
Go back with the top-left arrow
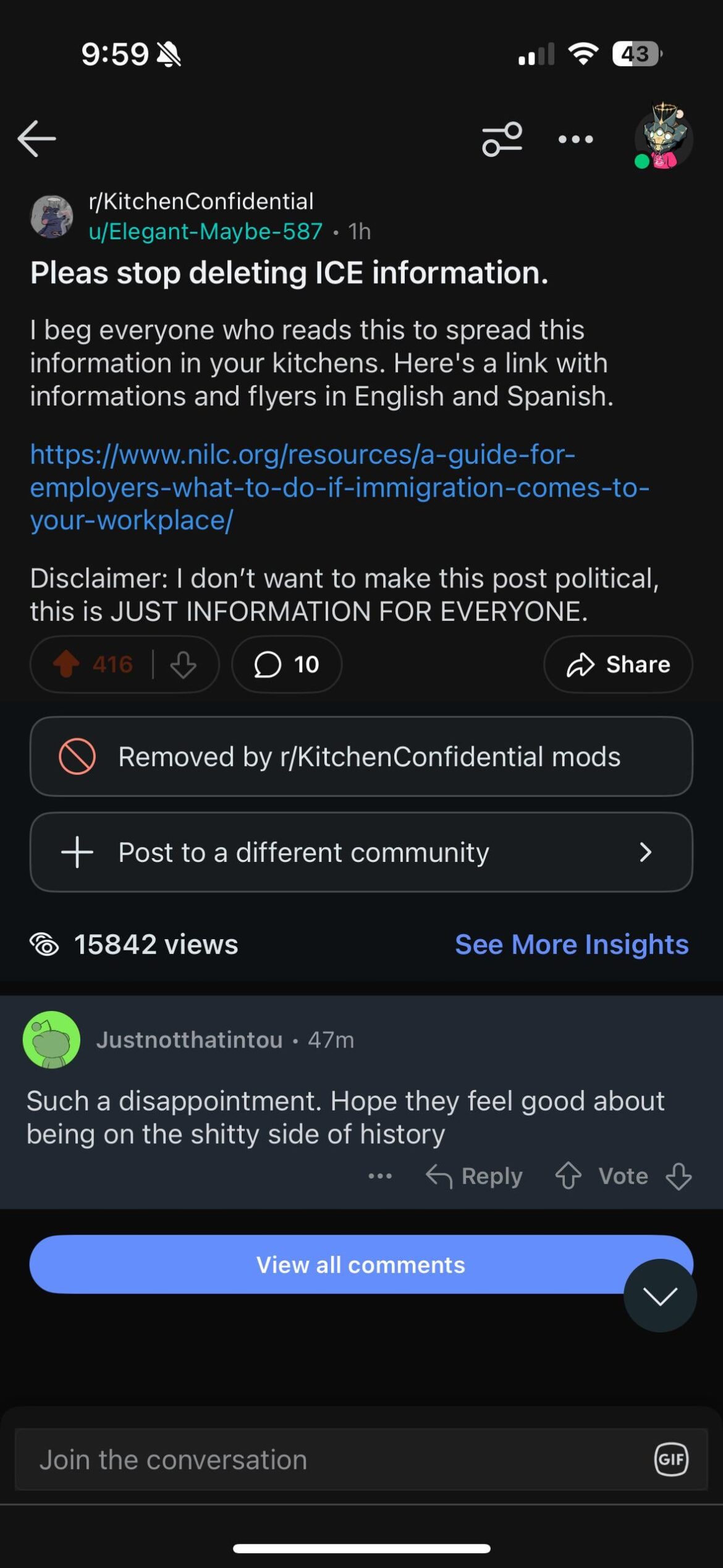37,138
